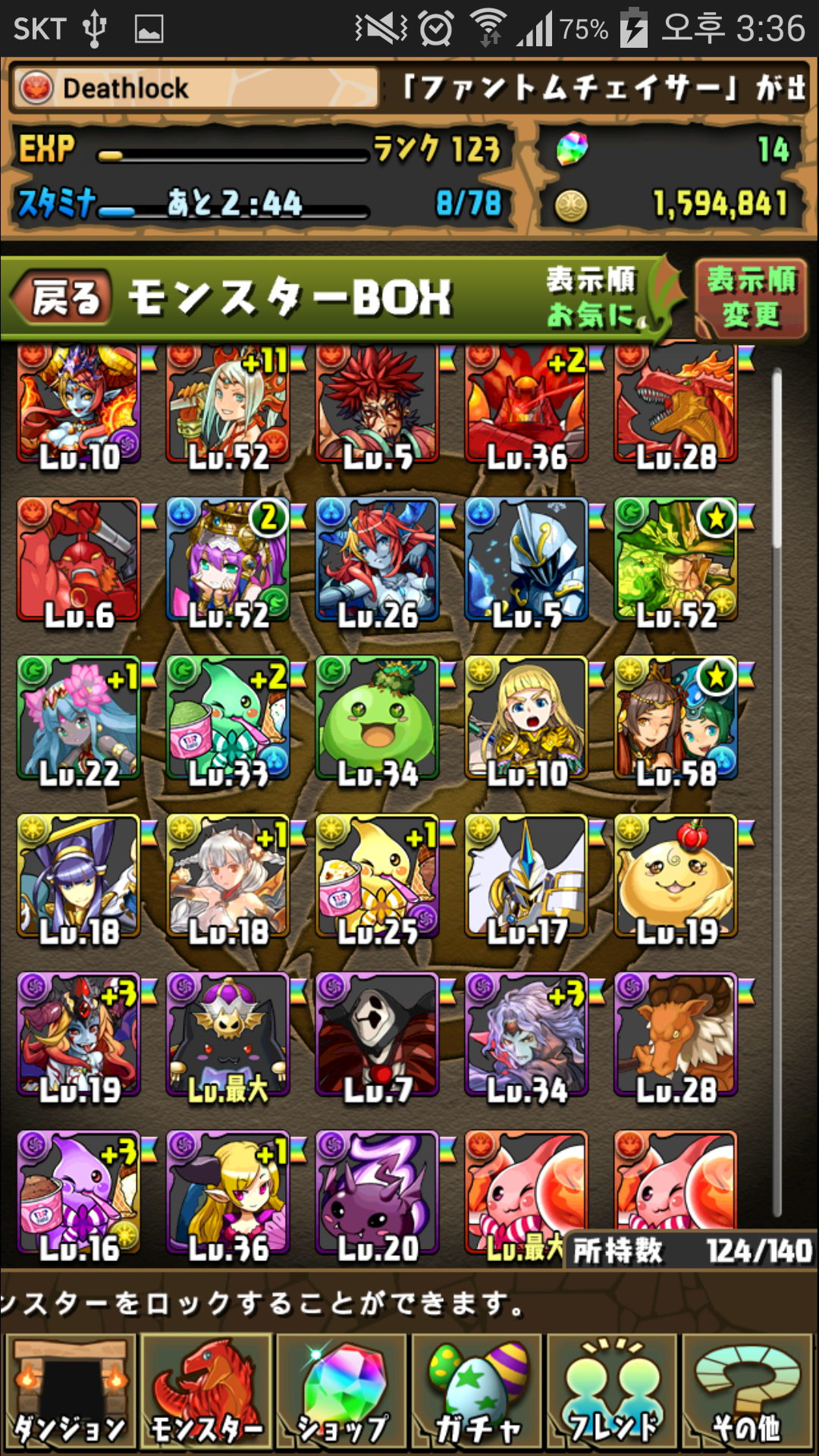Select the green hat monster Lv.52

676,560
